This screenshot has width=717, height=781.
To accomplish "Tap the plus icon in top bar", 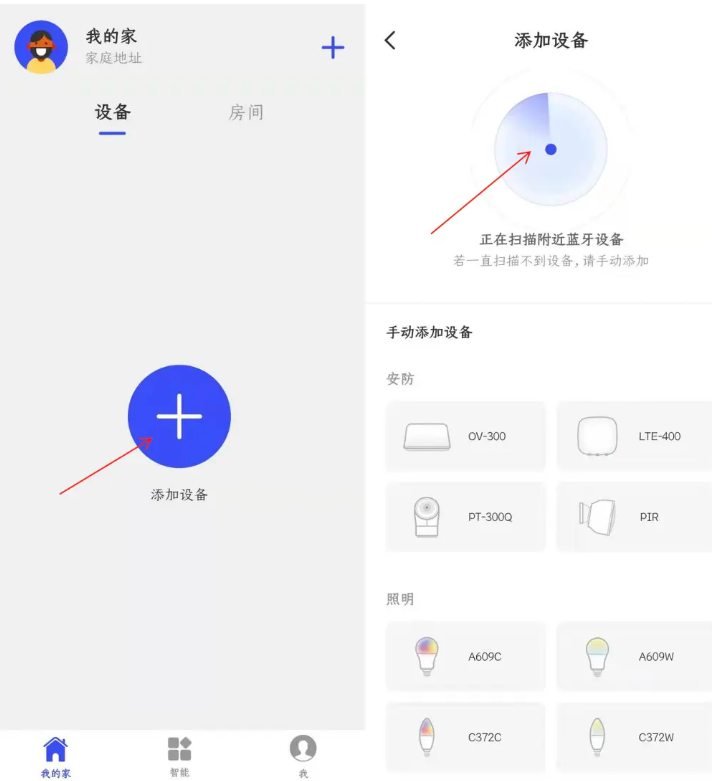I will [x=332, y=47].
